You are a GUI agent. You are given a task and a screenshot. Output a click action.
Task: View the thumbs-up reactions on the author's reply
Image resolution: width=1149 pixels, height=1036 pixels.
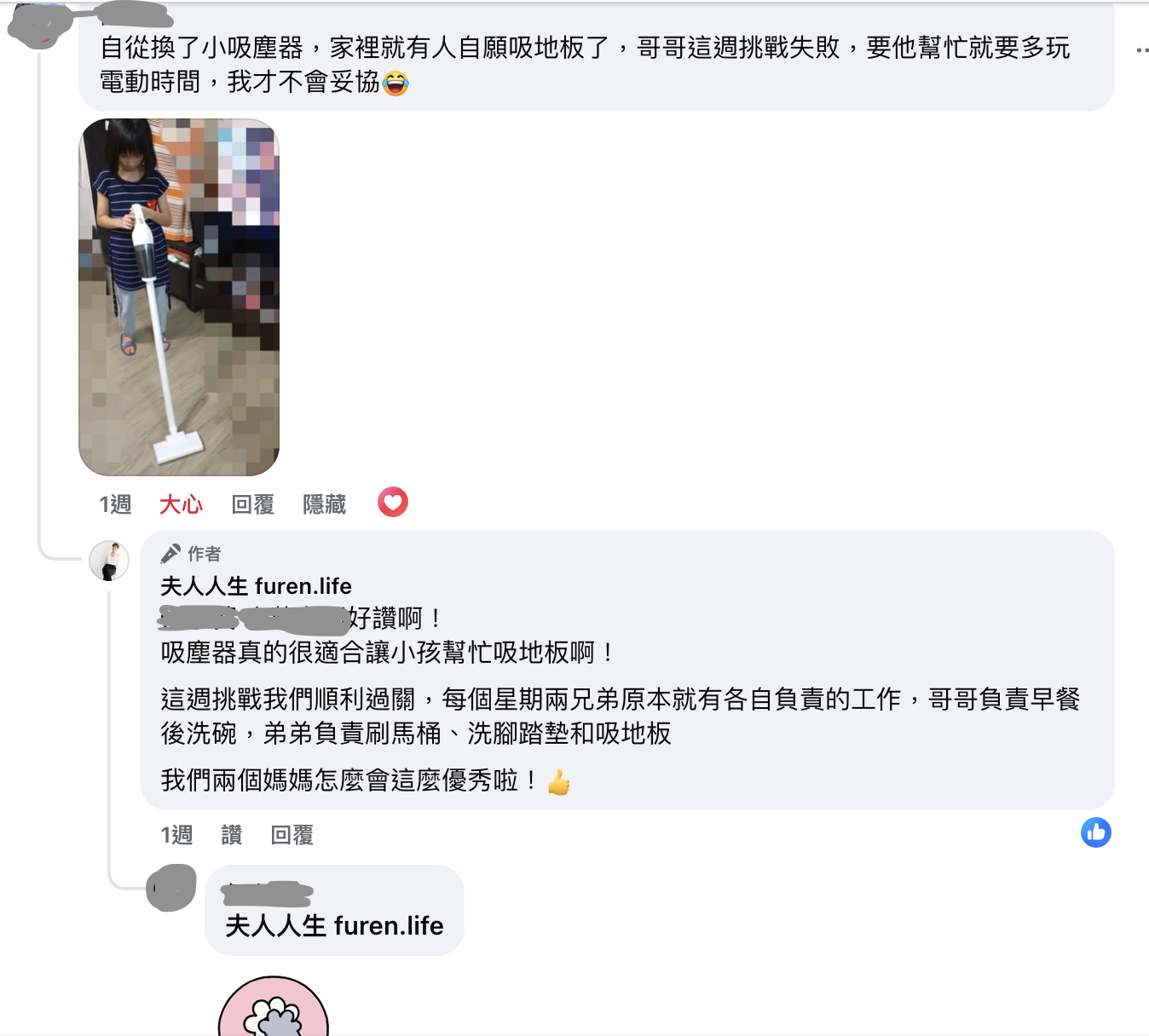(1095, 832)
